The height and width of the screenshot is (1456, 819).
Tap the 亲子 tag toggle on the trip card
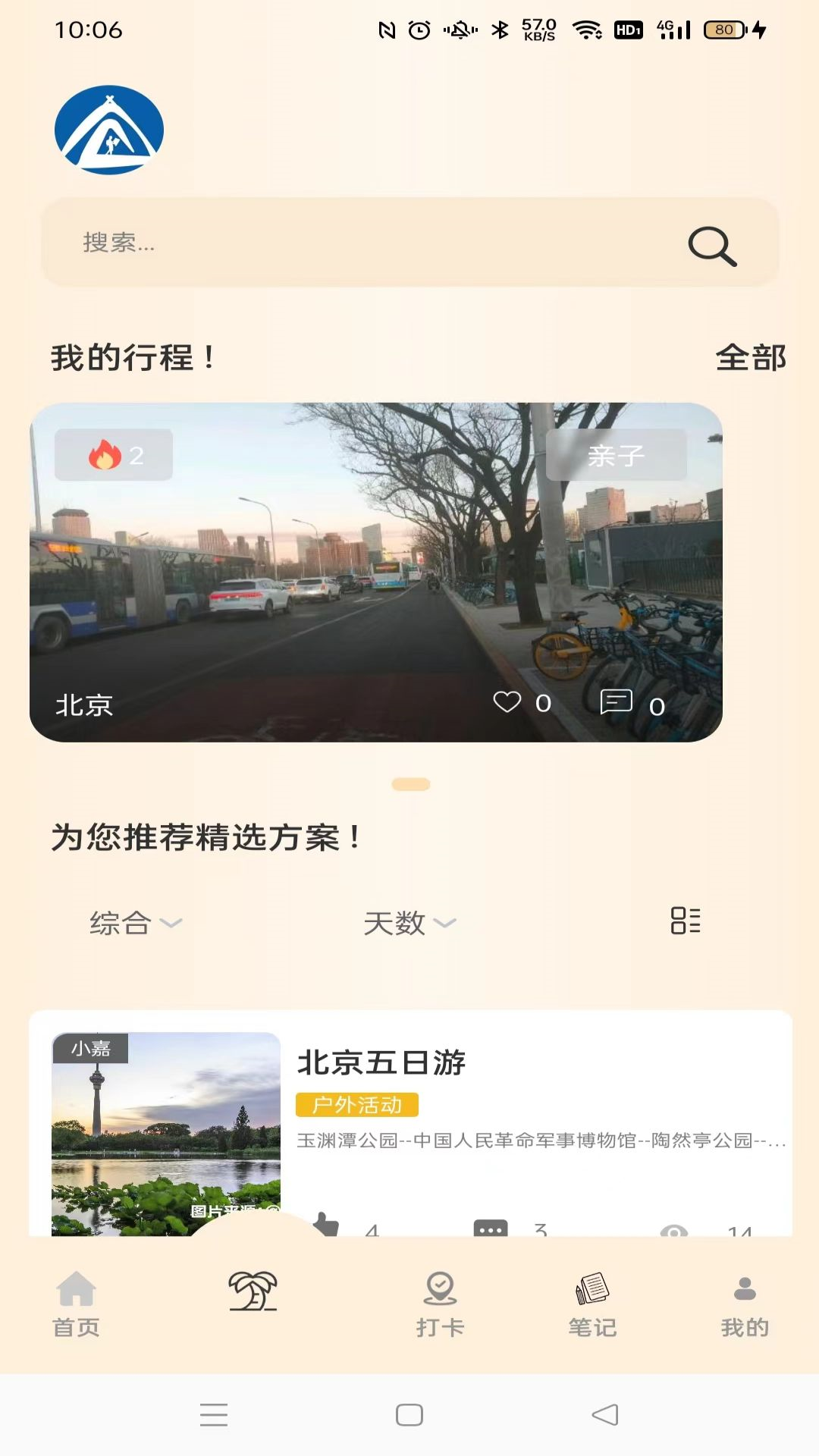pyautogui.click(x=616, y=455)
